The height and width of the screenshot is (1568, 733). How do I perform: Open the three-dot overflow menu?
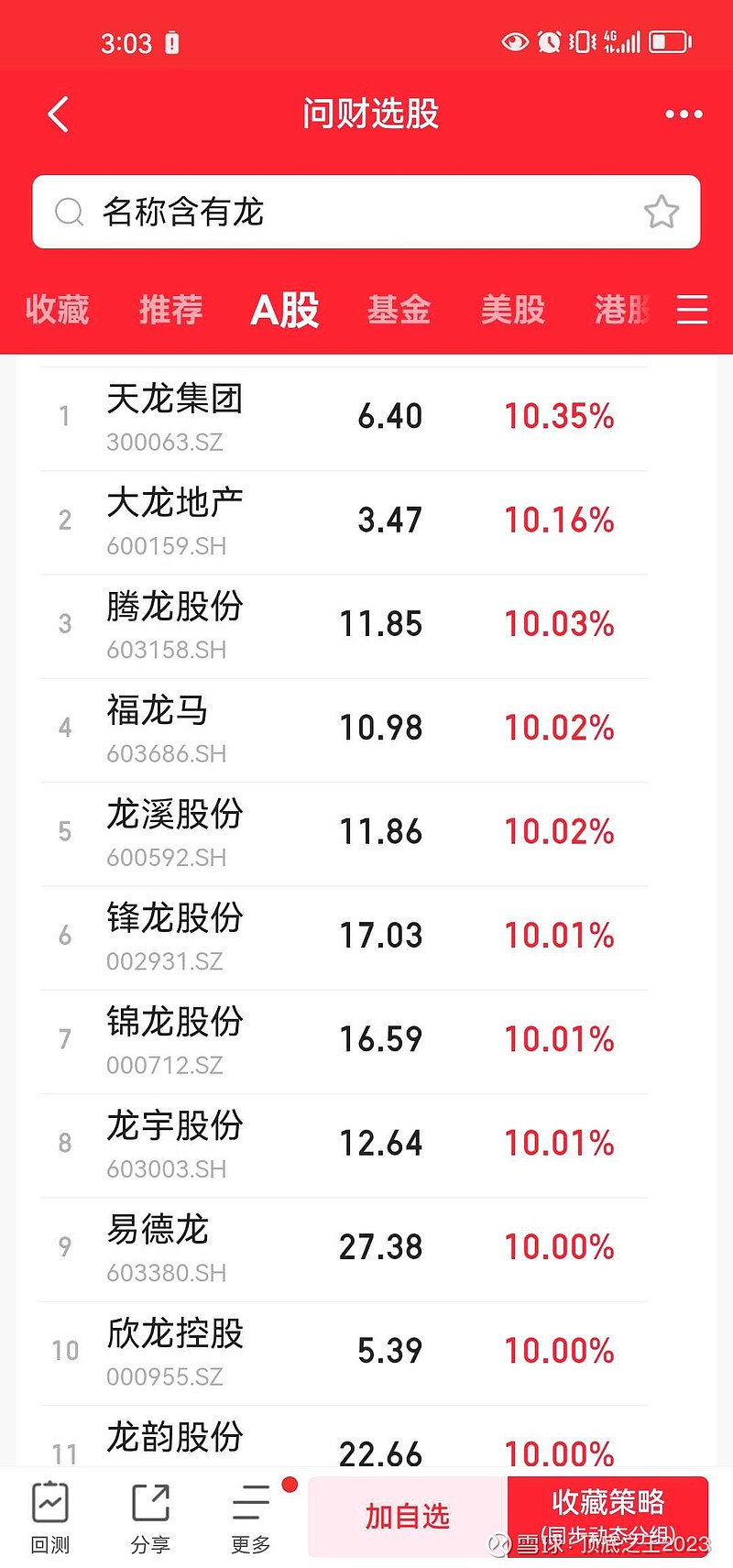point(684,115)
